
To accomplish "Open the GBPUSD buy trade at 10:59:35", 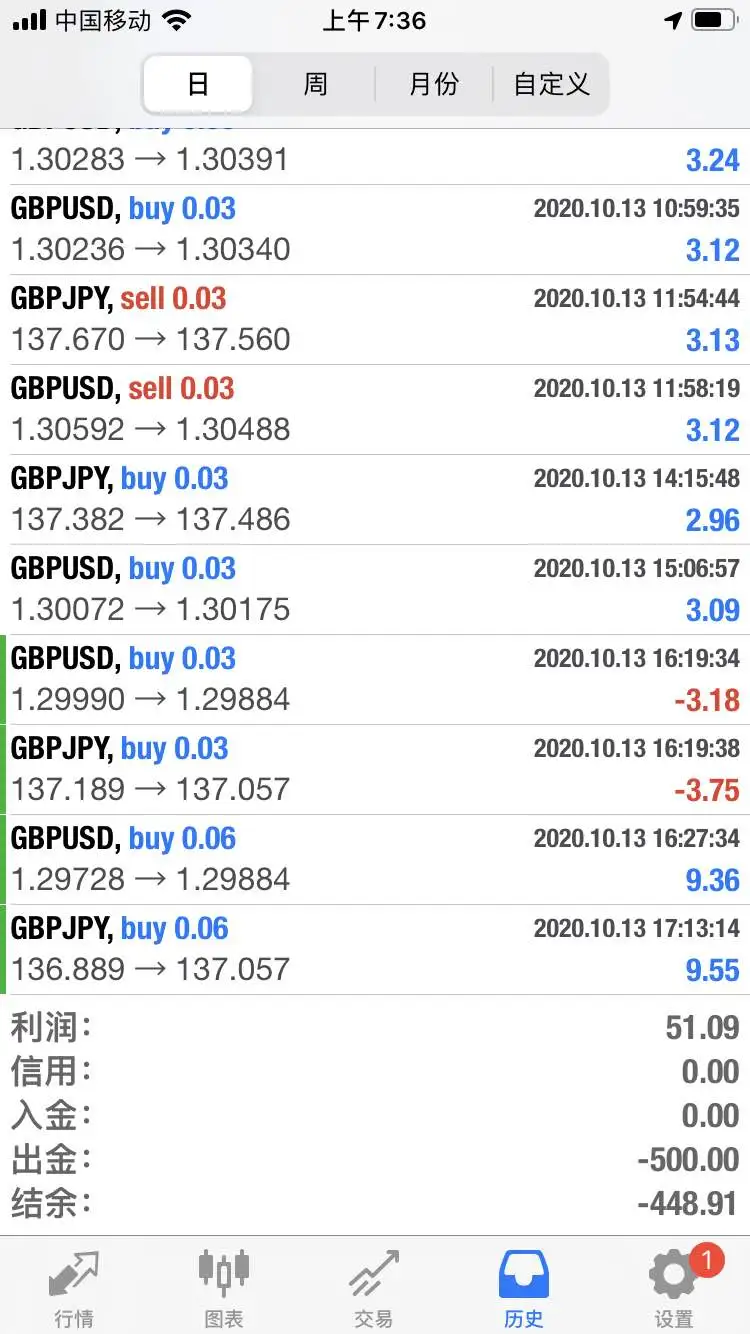I will click(375, 230).
